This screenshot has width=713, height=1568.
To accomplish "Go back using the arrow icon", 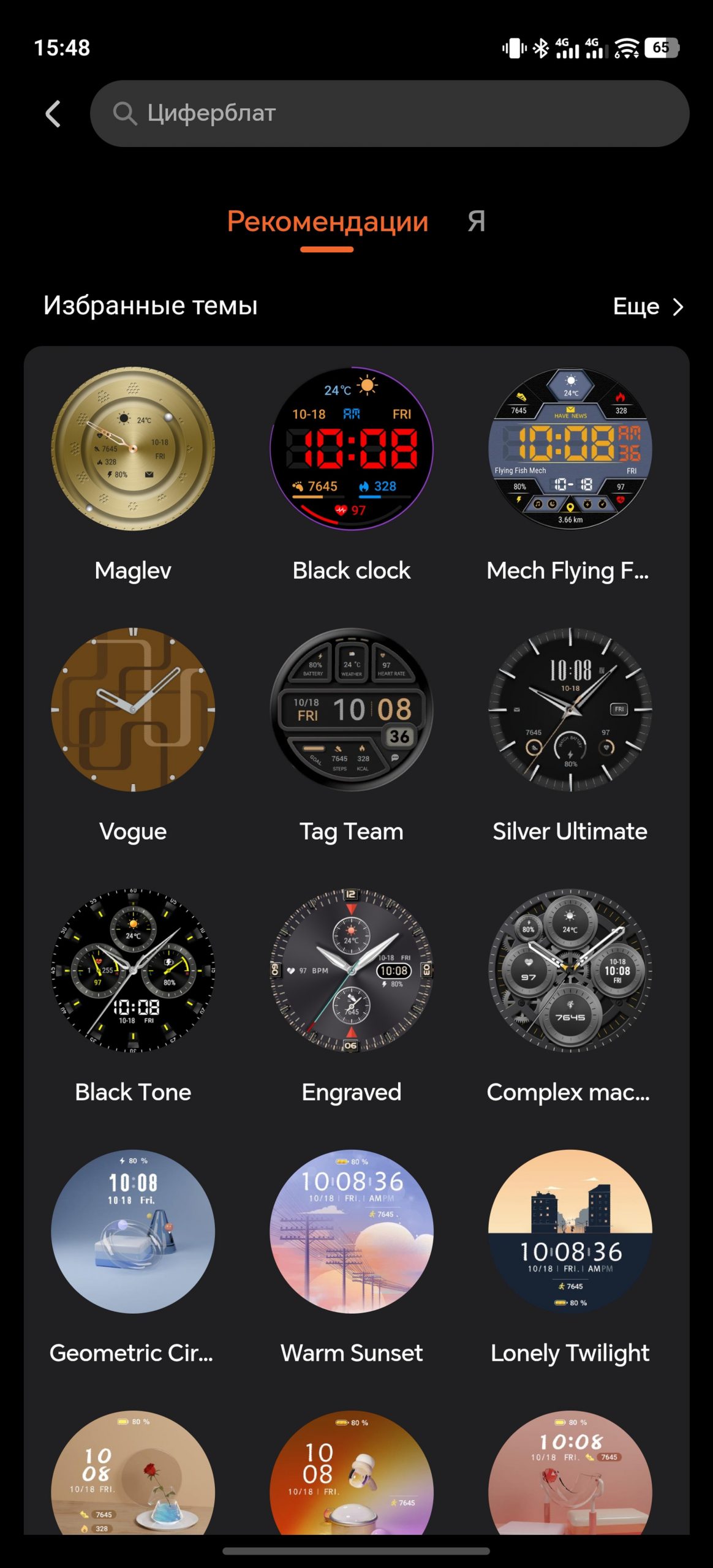I will 53,114.
